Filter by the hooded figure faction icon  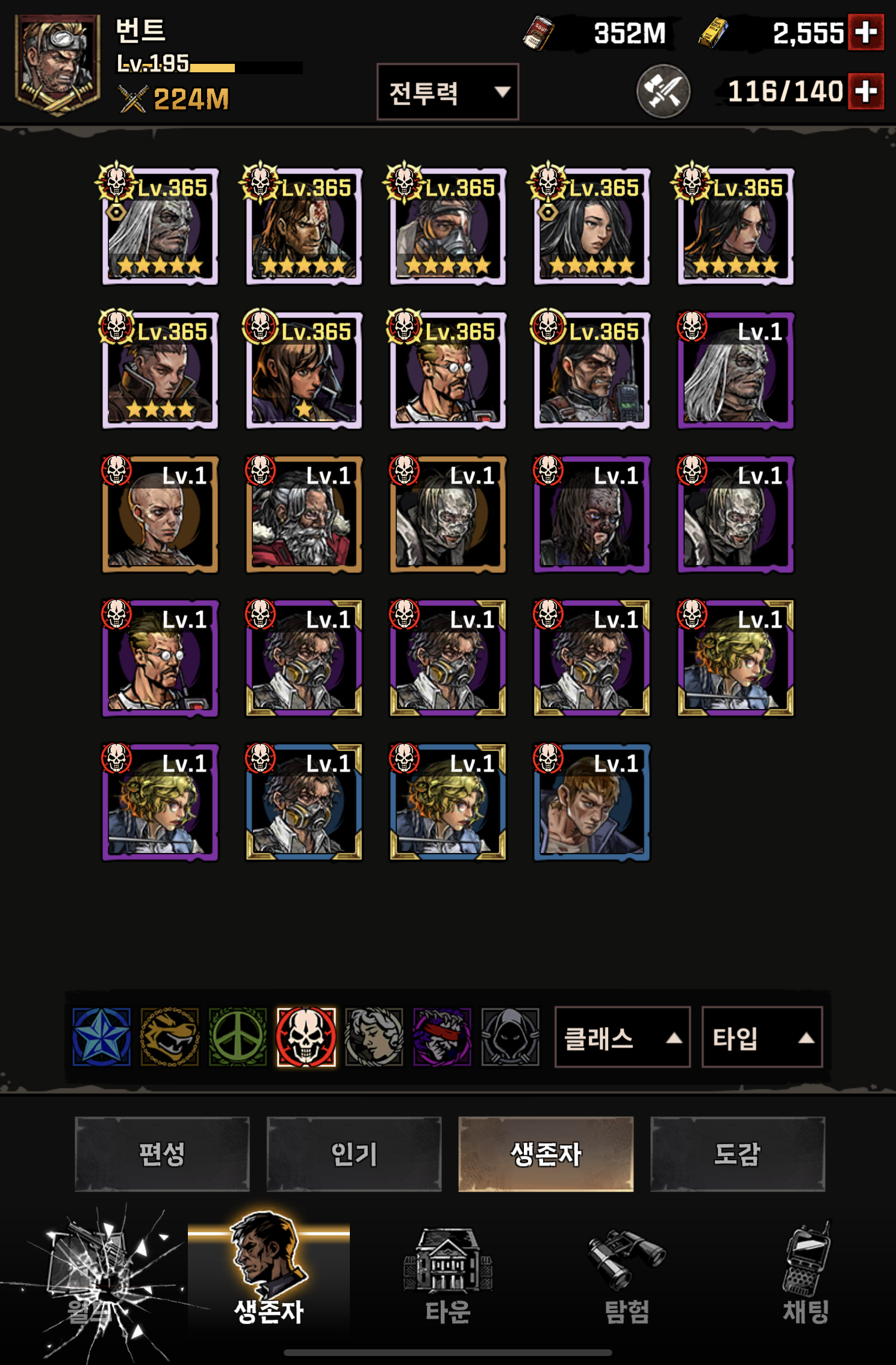pyautogui.click(x=510, y=1037)
